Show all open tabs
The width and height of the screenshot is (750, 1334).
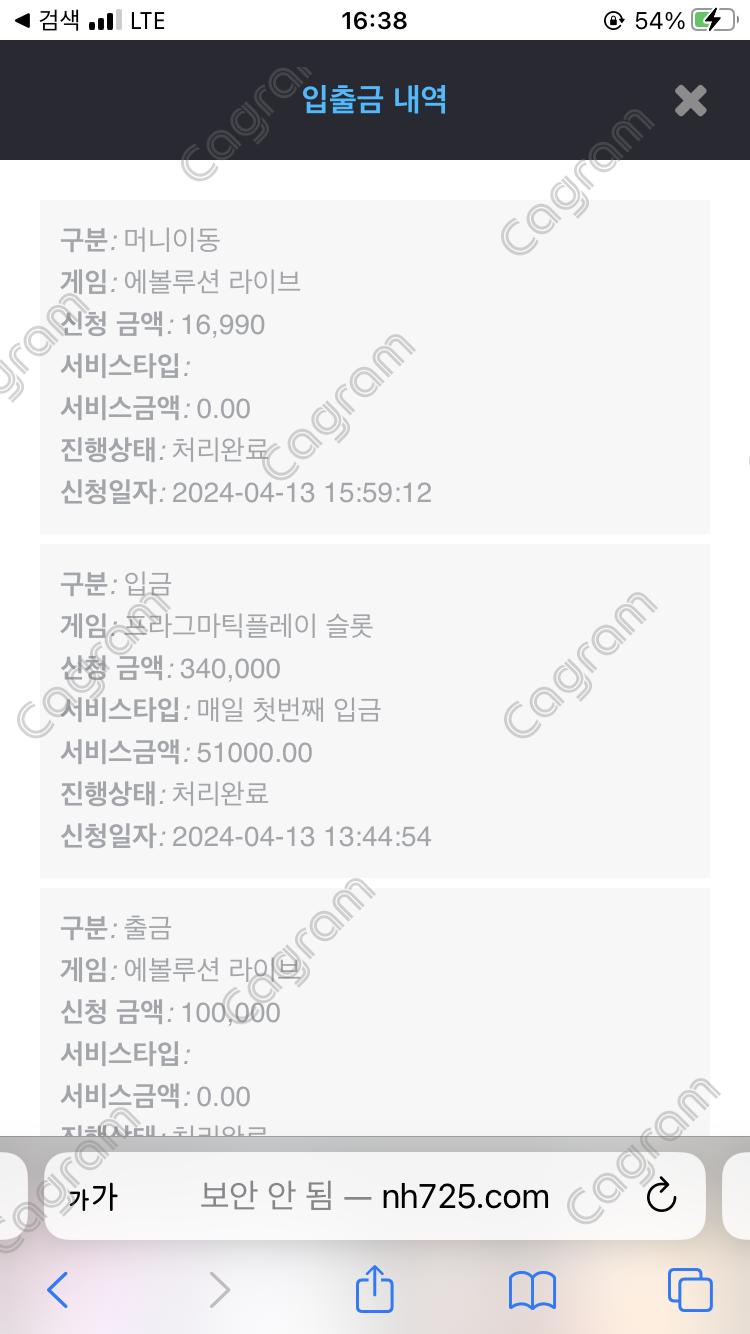click(x=690, y=1290)
